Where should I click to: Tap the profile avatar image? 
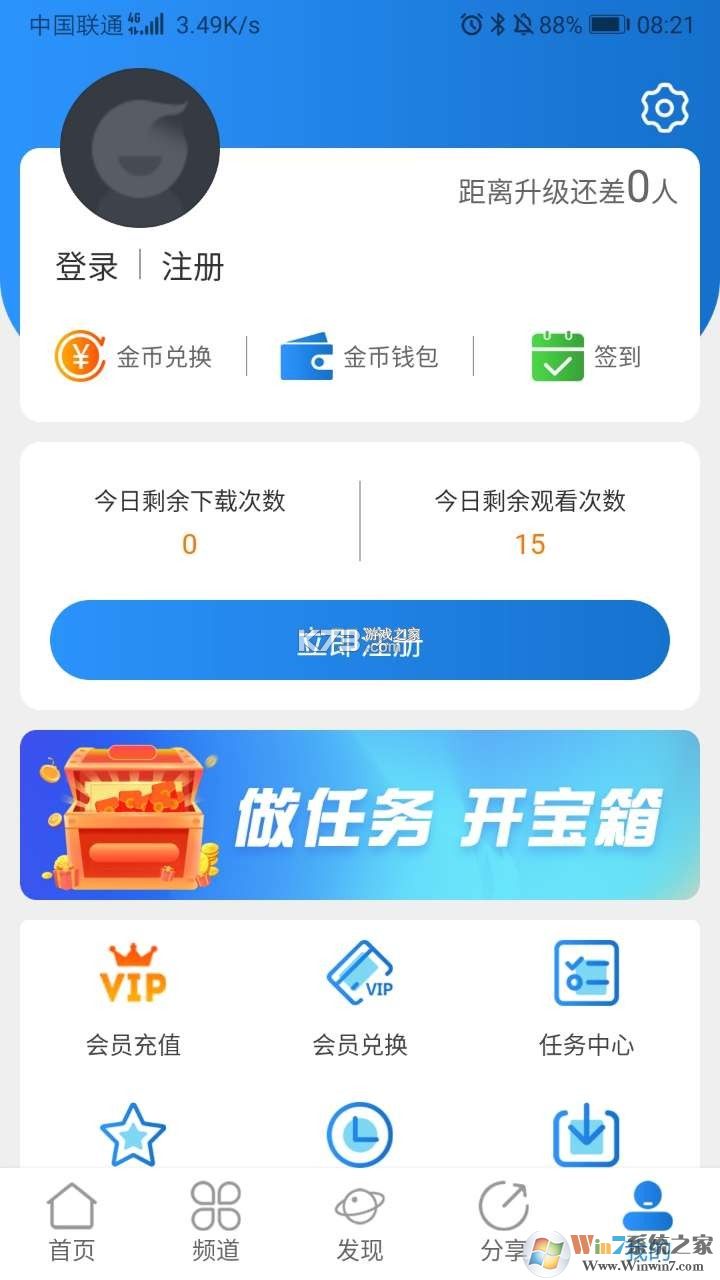pos(140,148)
